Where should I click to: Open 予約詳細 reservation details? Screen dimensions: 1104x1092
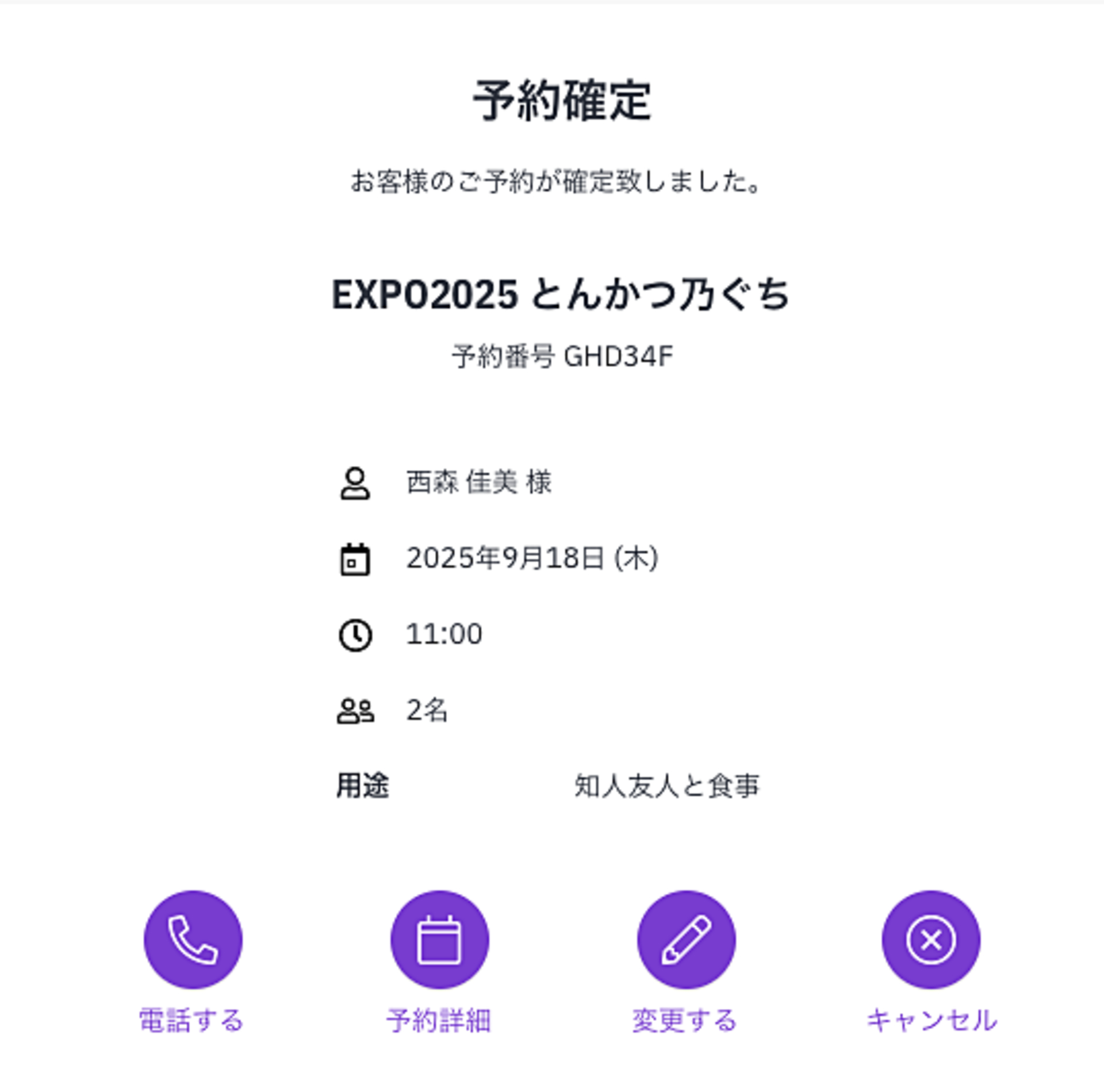pyautogui.click(x=439, y=940)
